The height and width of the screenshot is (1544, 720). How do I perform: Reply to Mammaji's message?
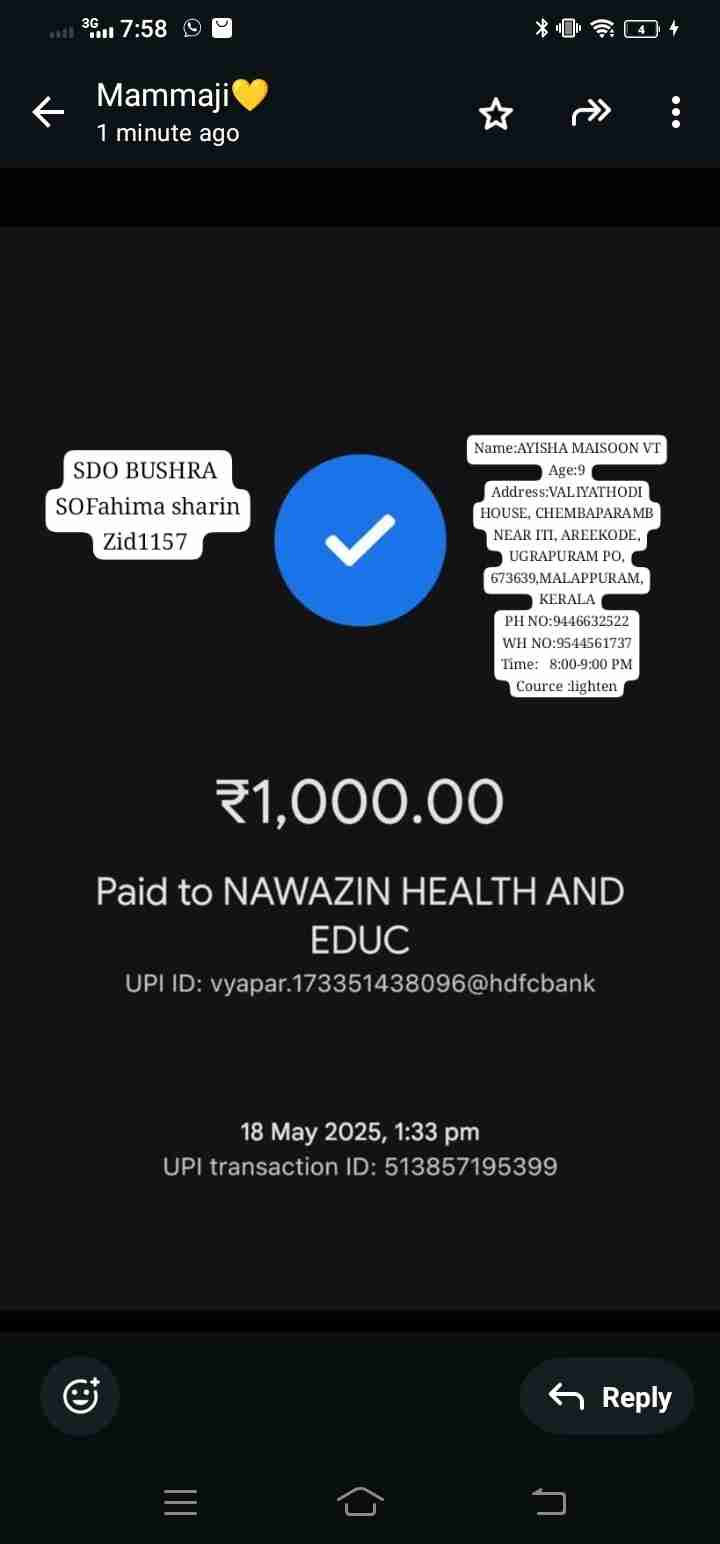click(x=608, y=1397)
